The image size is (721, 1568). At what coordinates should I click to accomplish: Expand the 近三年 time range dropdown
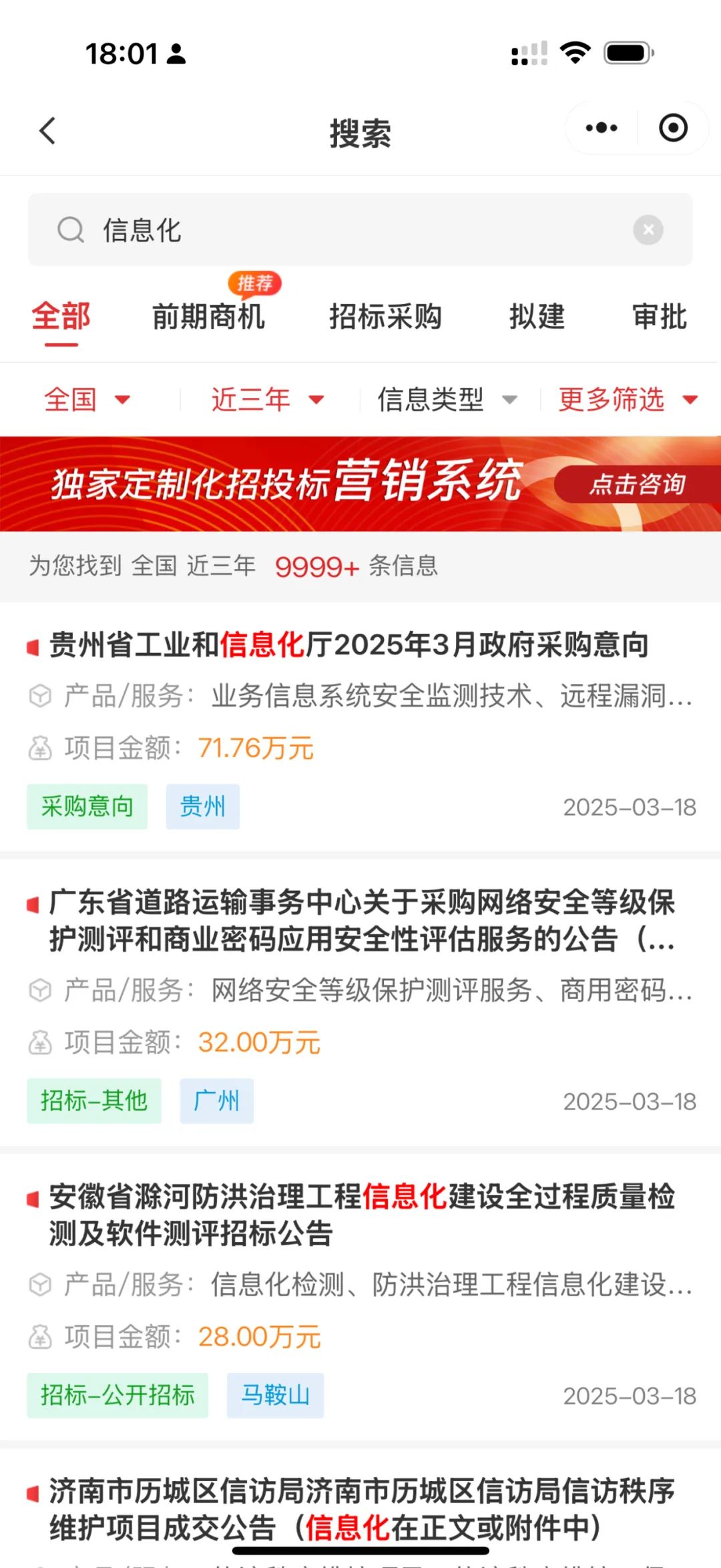[x=267, y=399]
